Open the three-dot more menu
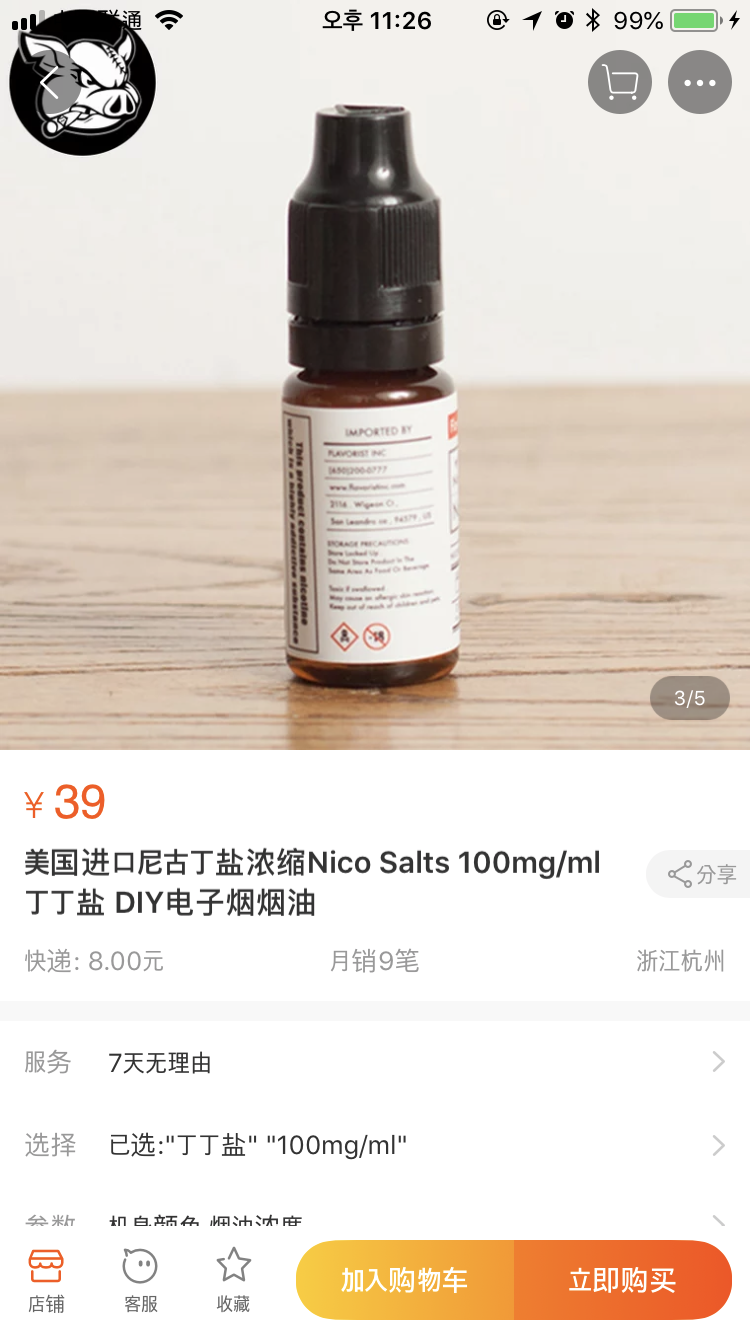750x1334 pixels. click(x=700, y=82)
